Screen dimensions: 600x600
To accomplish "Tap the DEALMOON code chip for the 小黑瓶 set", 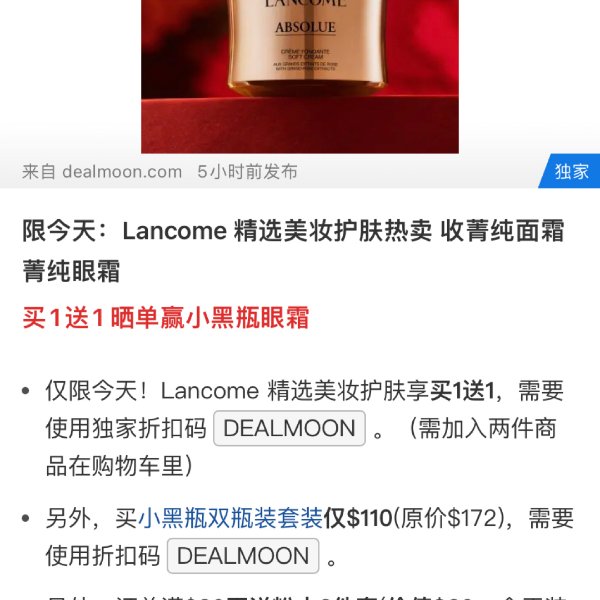I will 243,556.
